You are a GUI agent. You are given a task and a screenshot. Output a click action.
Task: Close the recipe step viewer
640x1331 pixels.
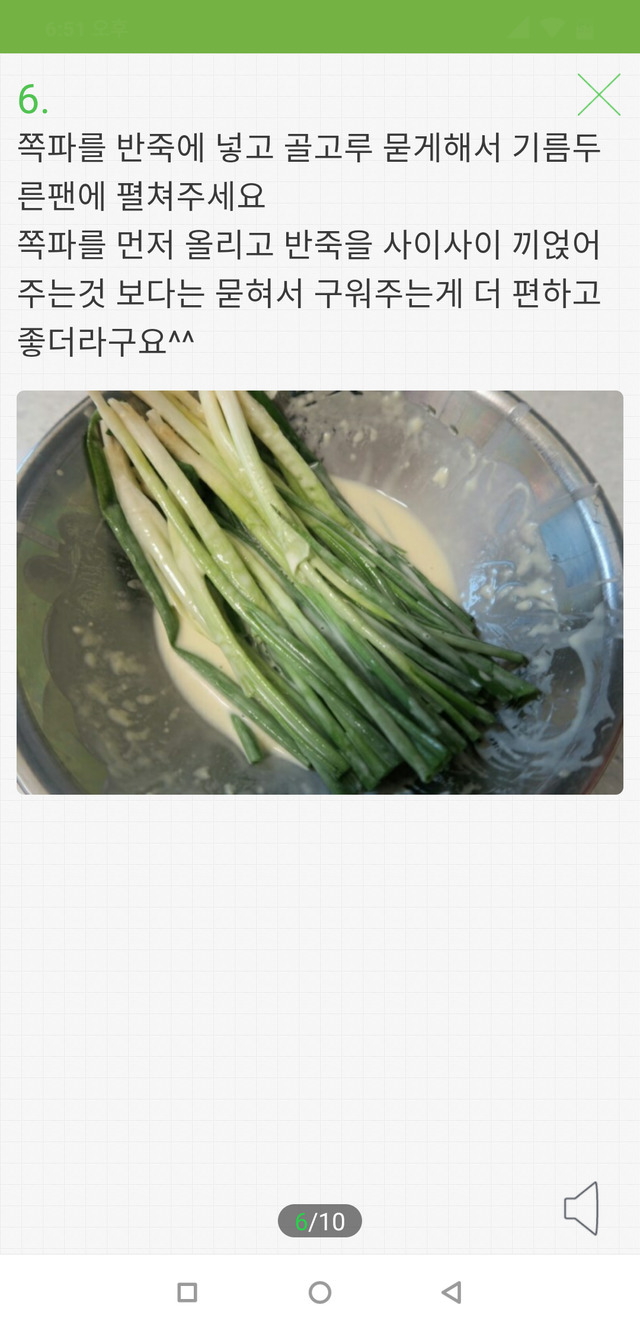(x=599, y=95)
